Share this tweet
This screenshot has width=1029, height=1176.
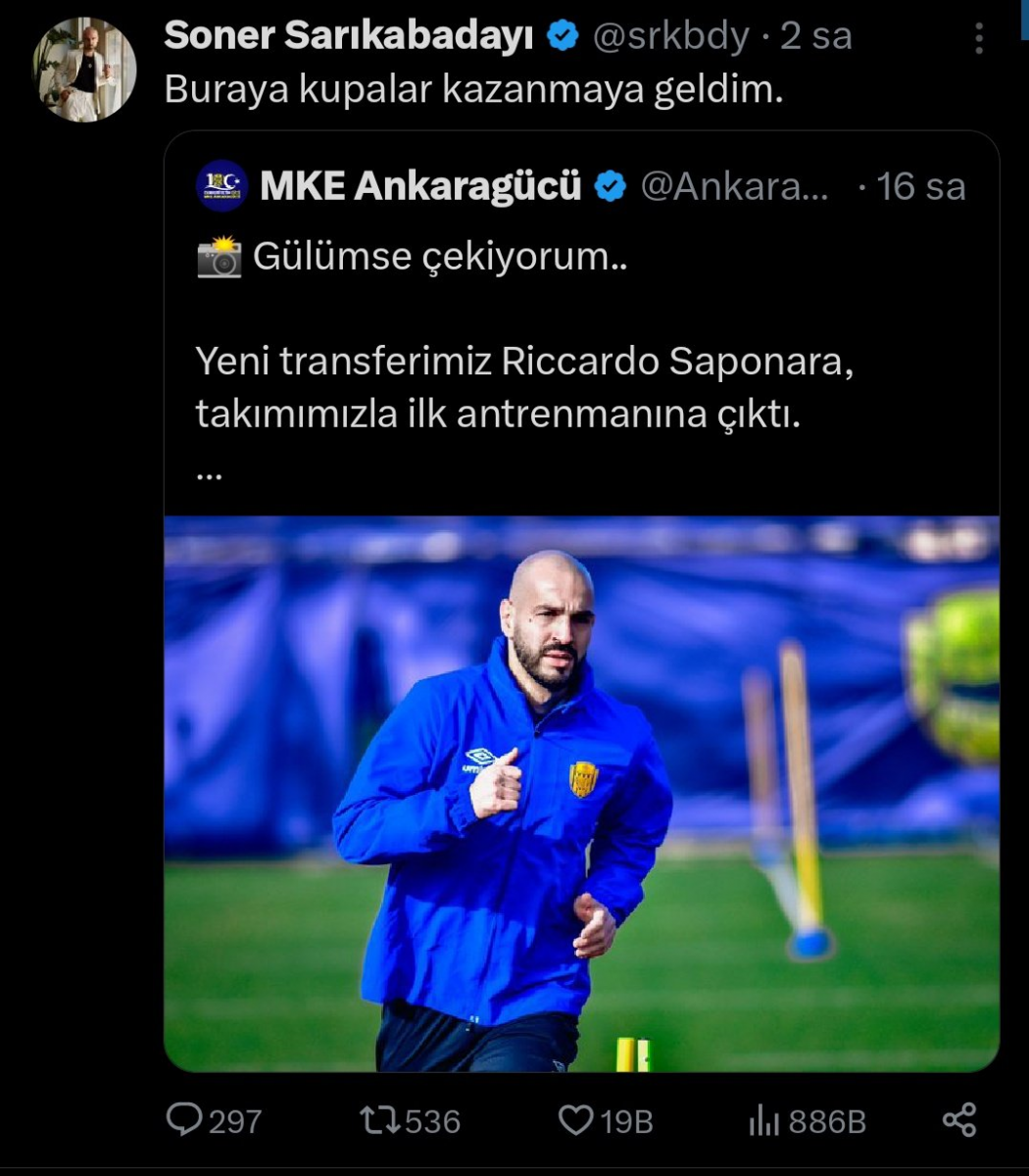pyautogui.click(x=958, y=1119)
